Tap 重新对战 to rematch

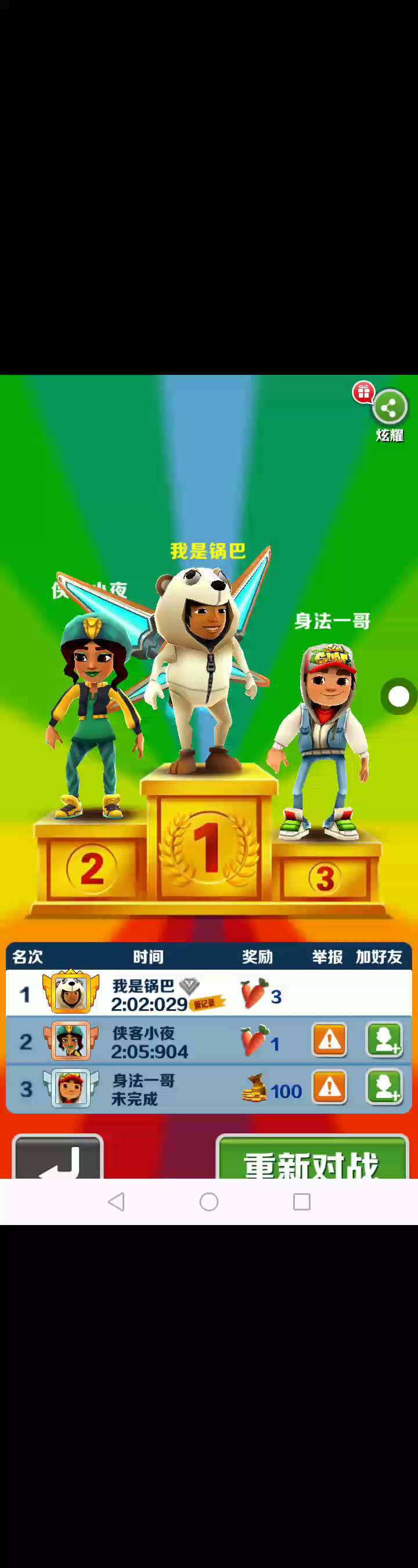(x=312, y=1159)
